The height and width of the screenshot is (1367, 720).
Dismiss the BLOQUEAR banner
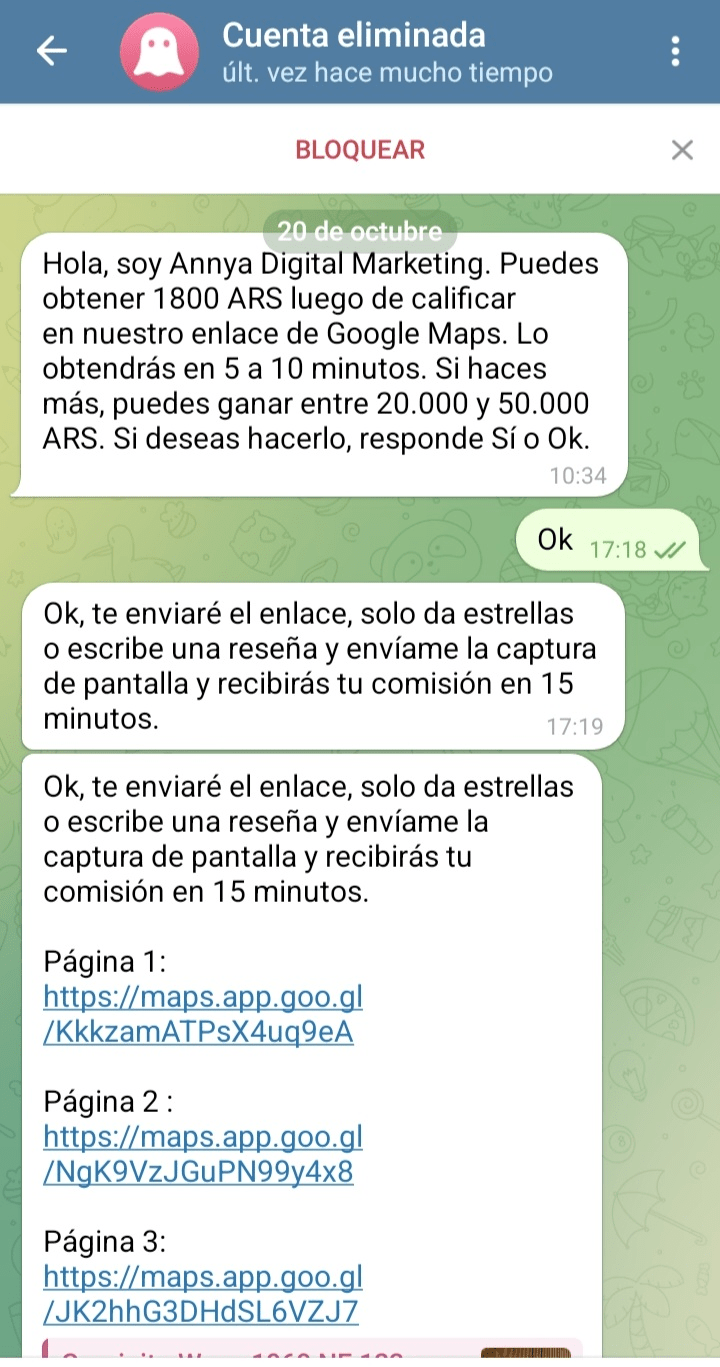point(682,150)
